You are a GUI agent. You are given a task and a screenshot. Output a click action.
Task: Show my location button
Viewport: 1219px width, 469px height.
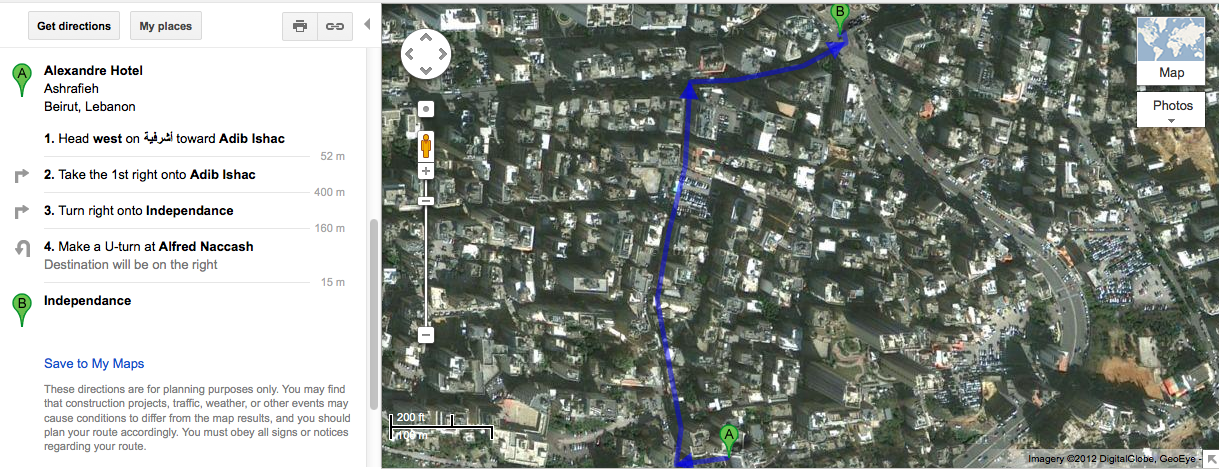point(426,108)
